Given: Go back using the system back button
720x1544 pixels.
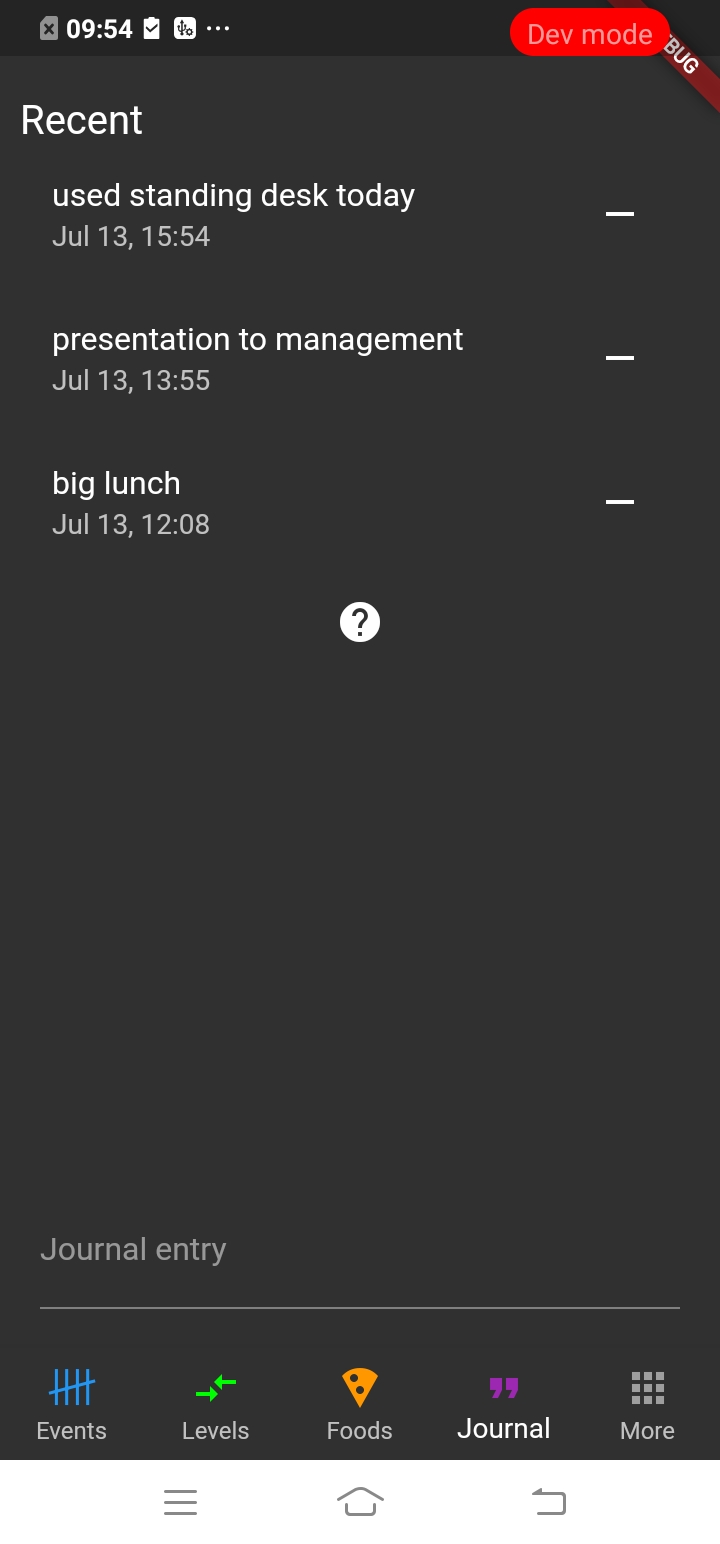Looking at the screenshot, I should pyautogui.click(x=548, y=1501).
